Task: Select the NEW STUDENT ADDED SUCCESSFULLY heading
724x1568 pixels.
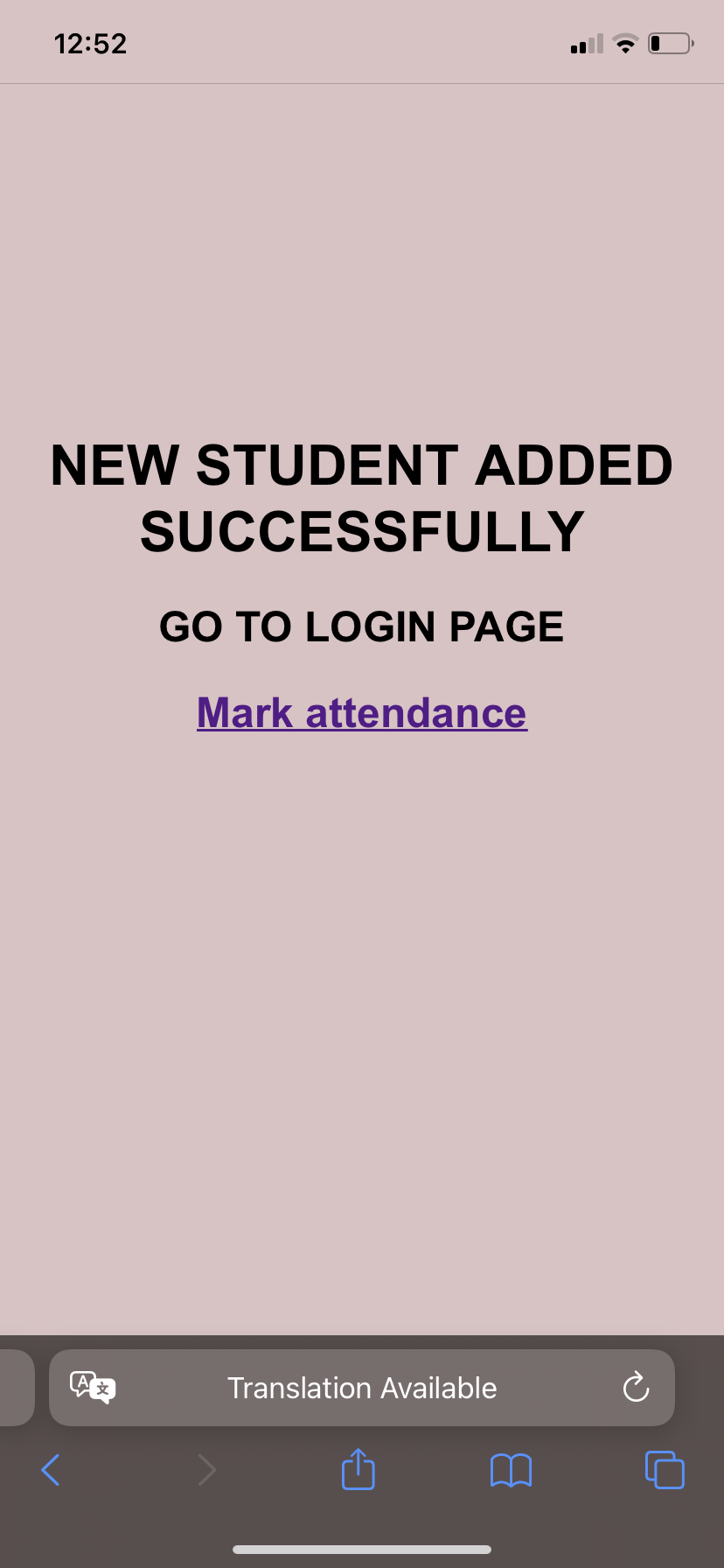Action: pos(361,494)
